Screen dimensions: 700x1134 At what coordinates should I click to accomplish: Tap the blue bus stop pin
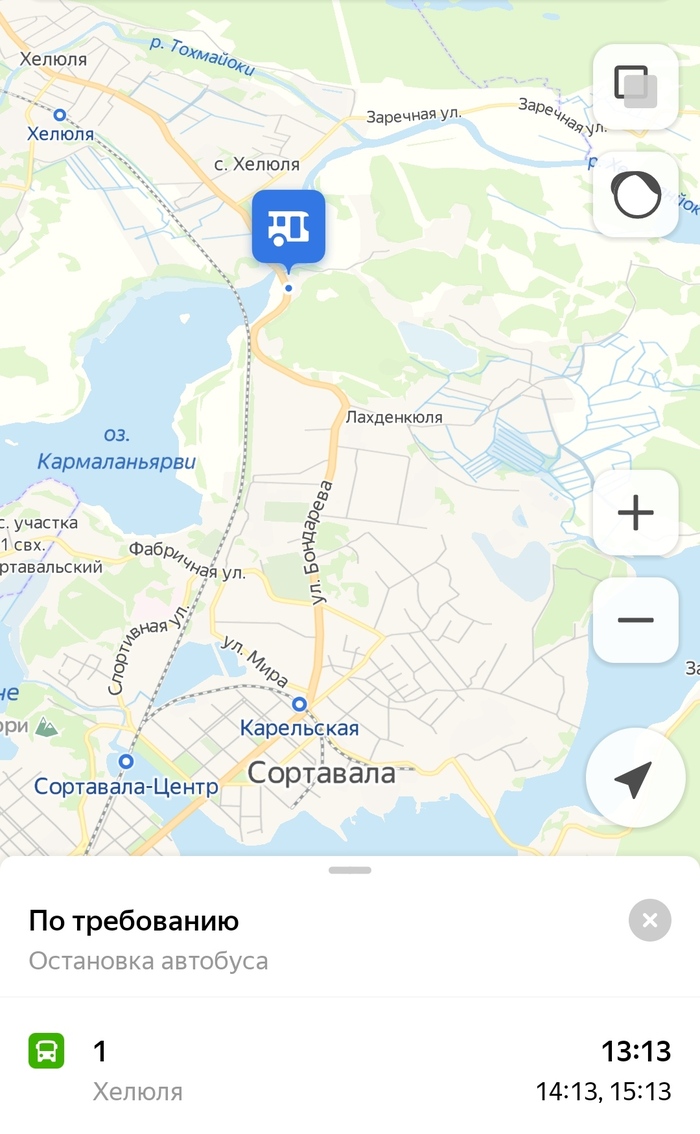[x=288, y=228]
